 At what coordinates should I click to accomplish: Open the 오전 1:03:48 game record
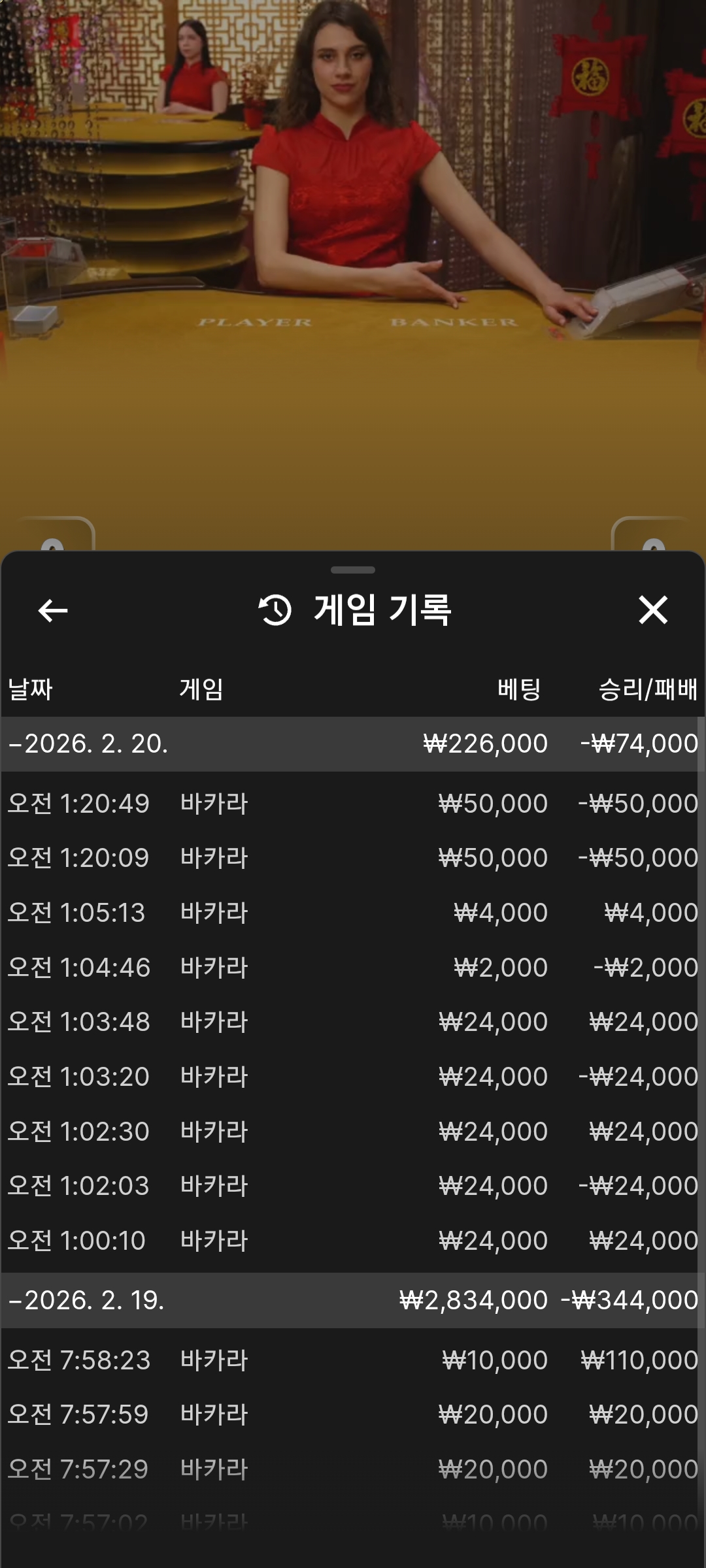pyautogui.click(x=353, y=1022)
